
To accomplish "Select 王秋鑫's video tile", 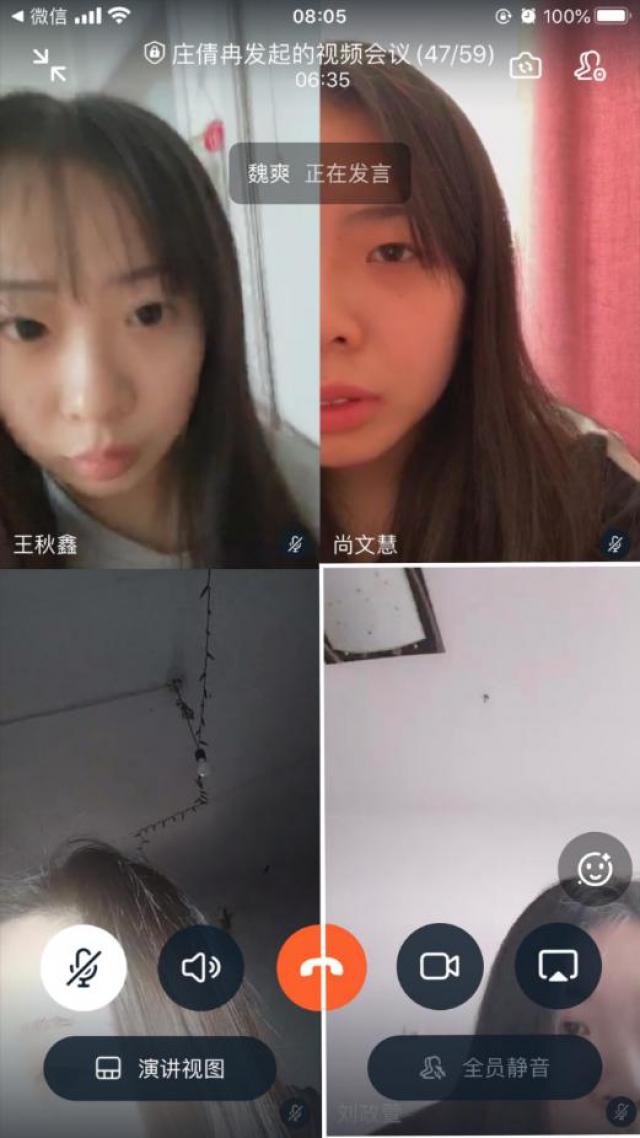I will (160, 330).
